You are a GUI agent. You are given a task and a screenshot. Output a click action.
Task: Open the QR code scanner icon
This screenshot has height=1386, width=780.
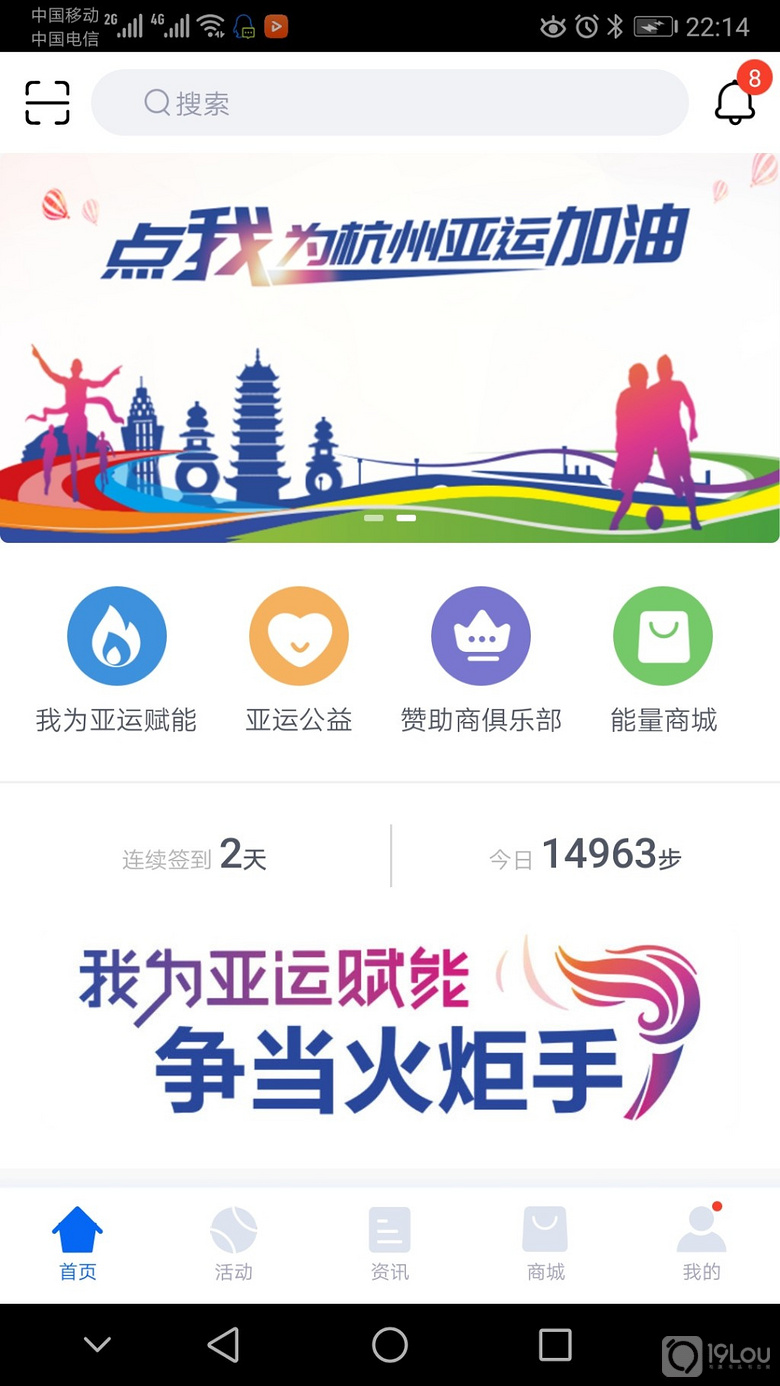coord(47,103)
